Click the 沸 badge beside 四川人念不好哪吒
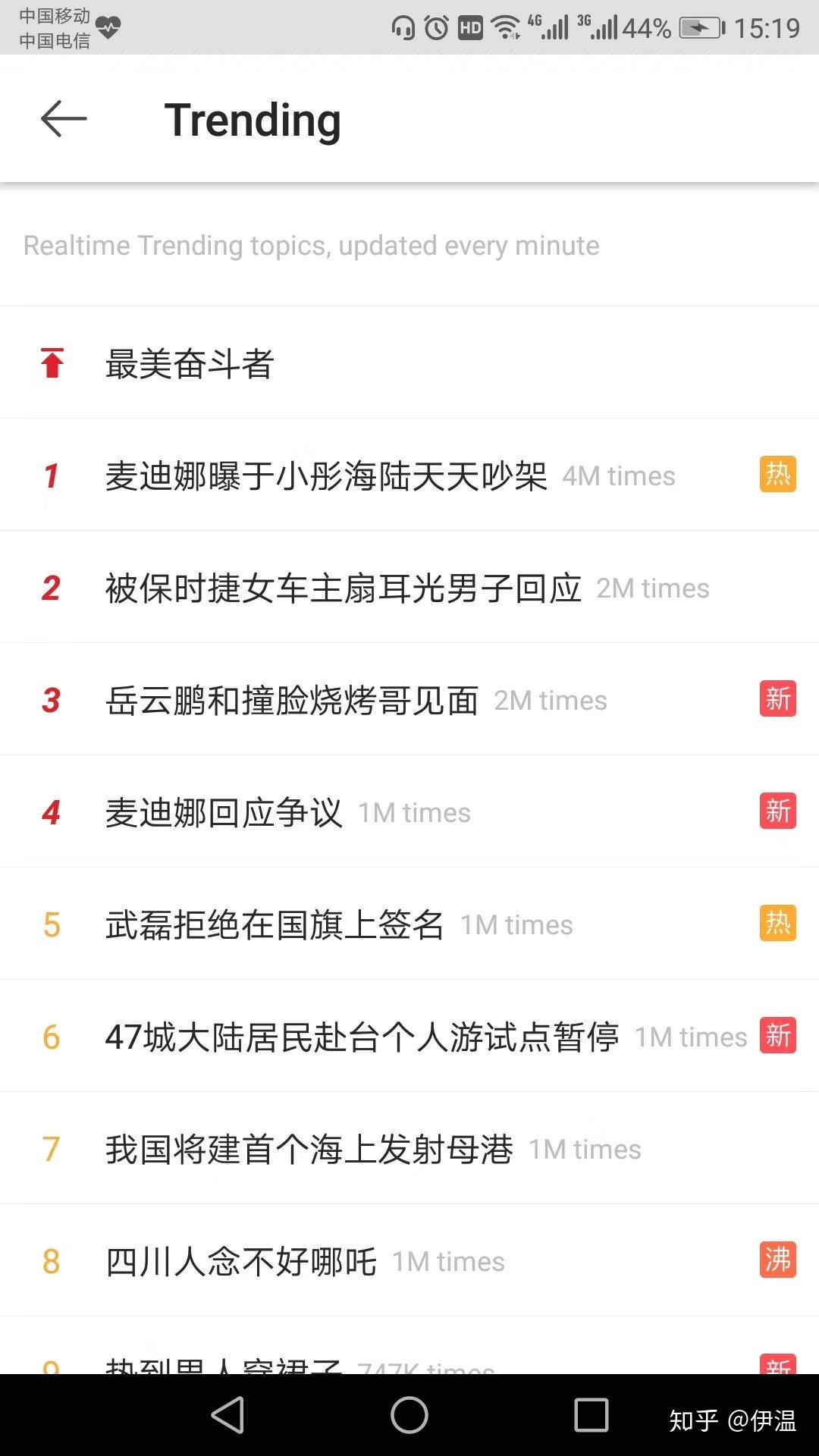The width and height of the screenshot is (819, 1456). (777, 1261)
